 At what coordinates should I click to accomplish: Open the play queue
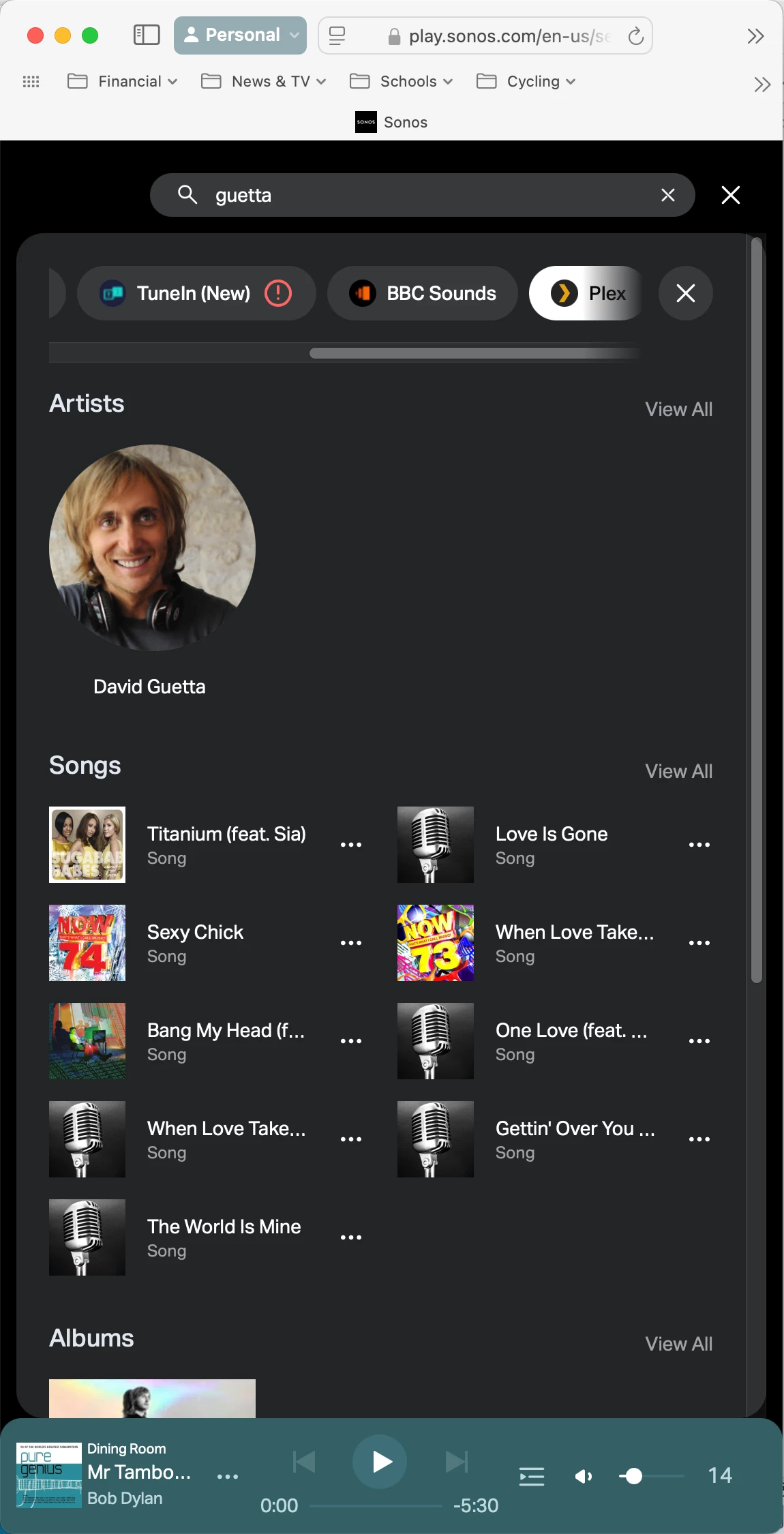click(532, 1477)
